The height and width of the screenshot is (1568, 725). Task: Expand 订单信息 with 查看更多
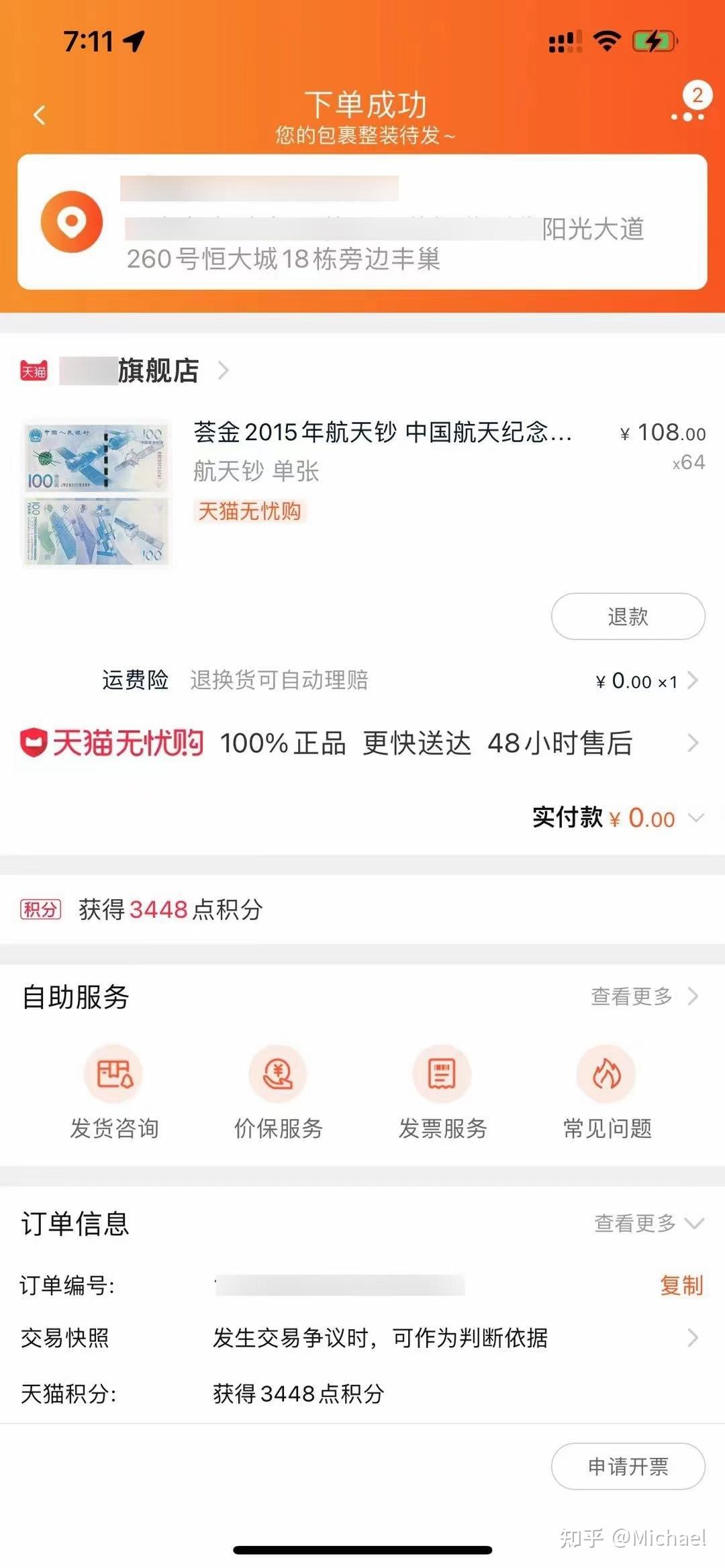click(x=648, y=1223)
